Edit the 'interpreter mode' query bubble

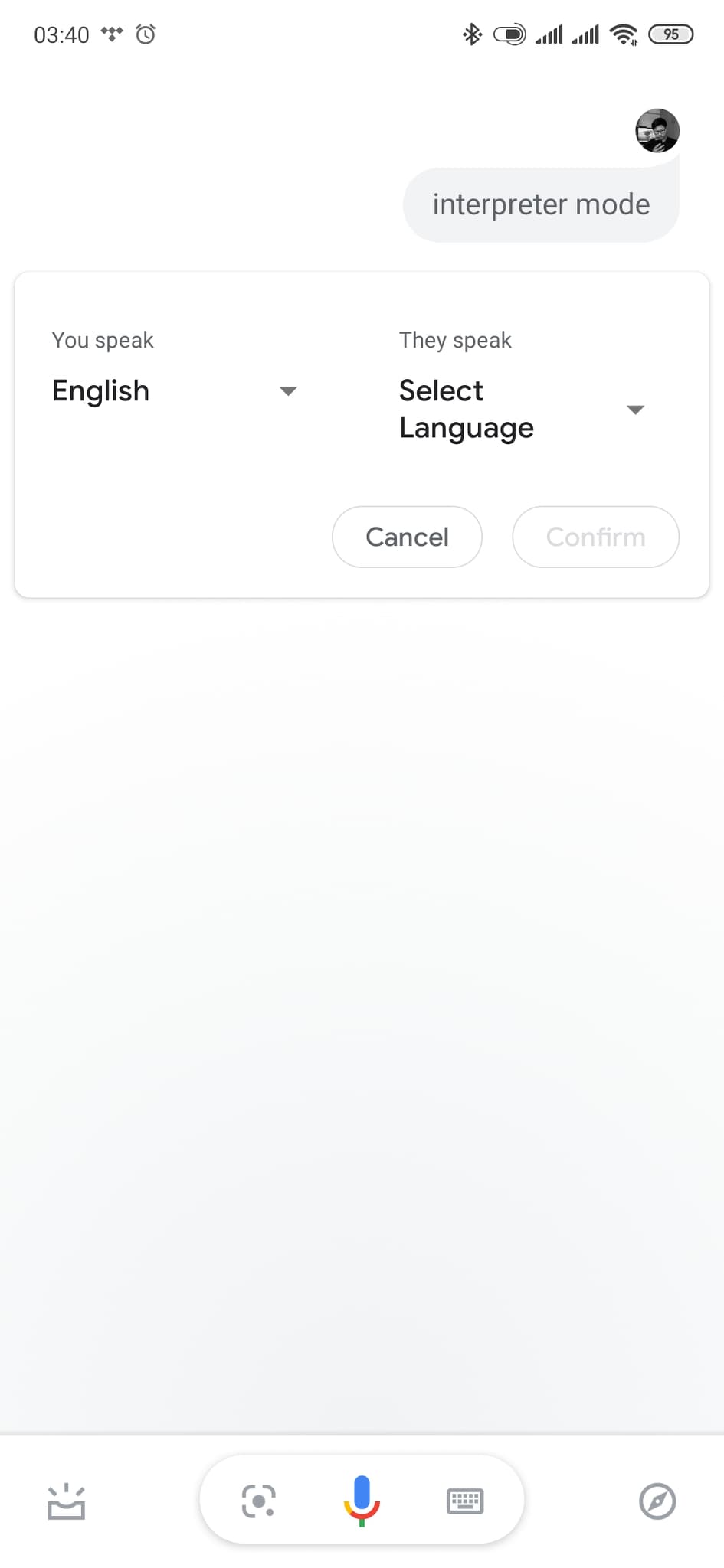coord(541,205)
